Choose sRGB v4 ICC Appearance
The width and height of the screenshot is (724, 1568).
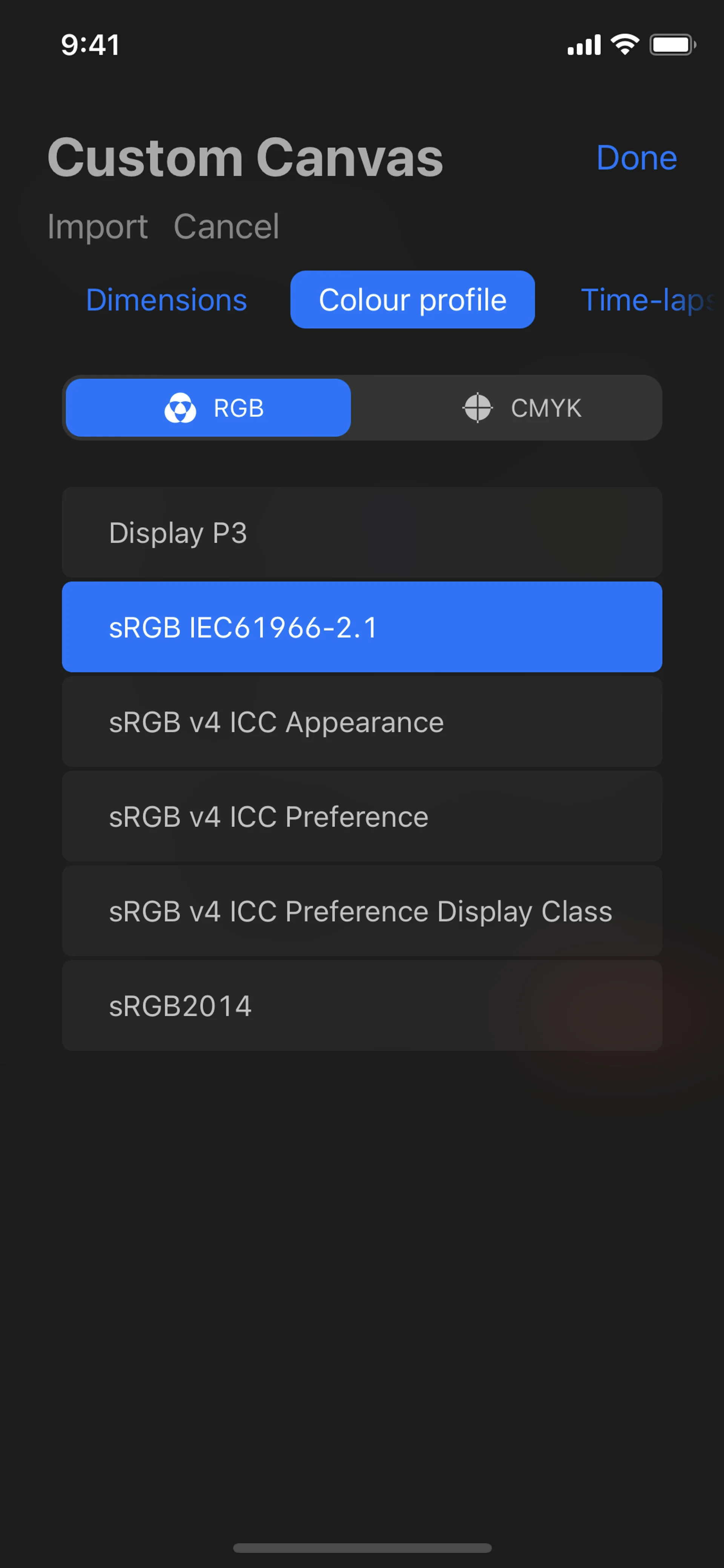(x=361, y=722)
